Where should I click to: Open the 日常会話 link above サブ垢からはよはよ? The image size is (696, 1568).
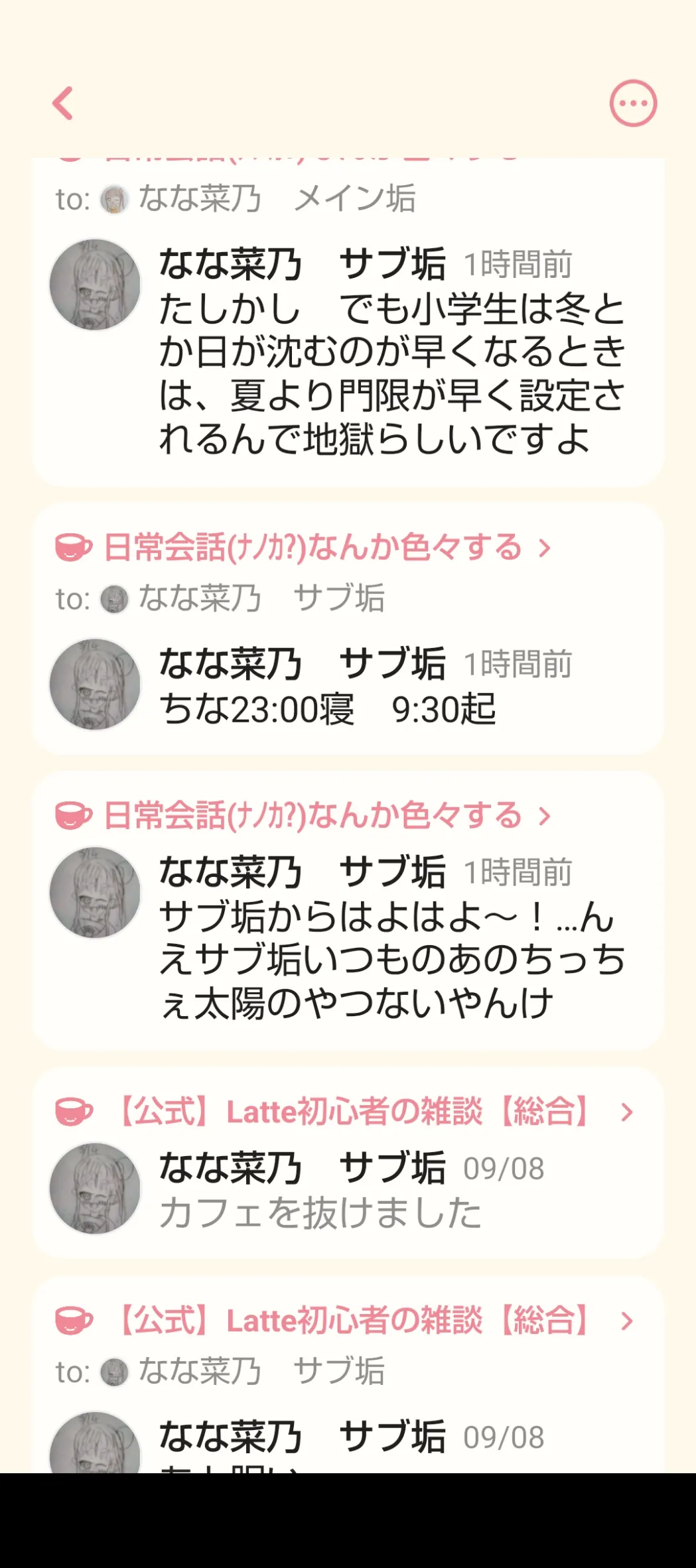(x=303, y=816)
